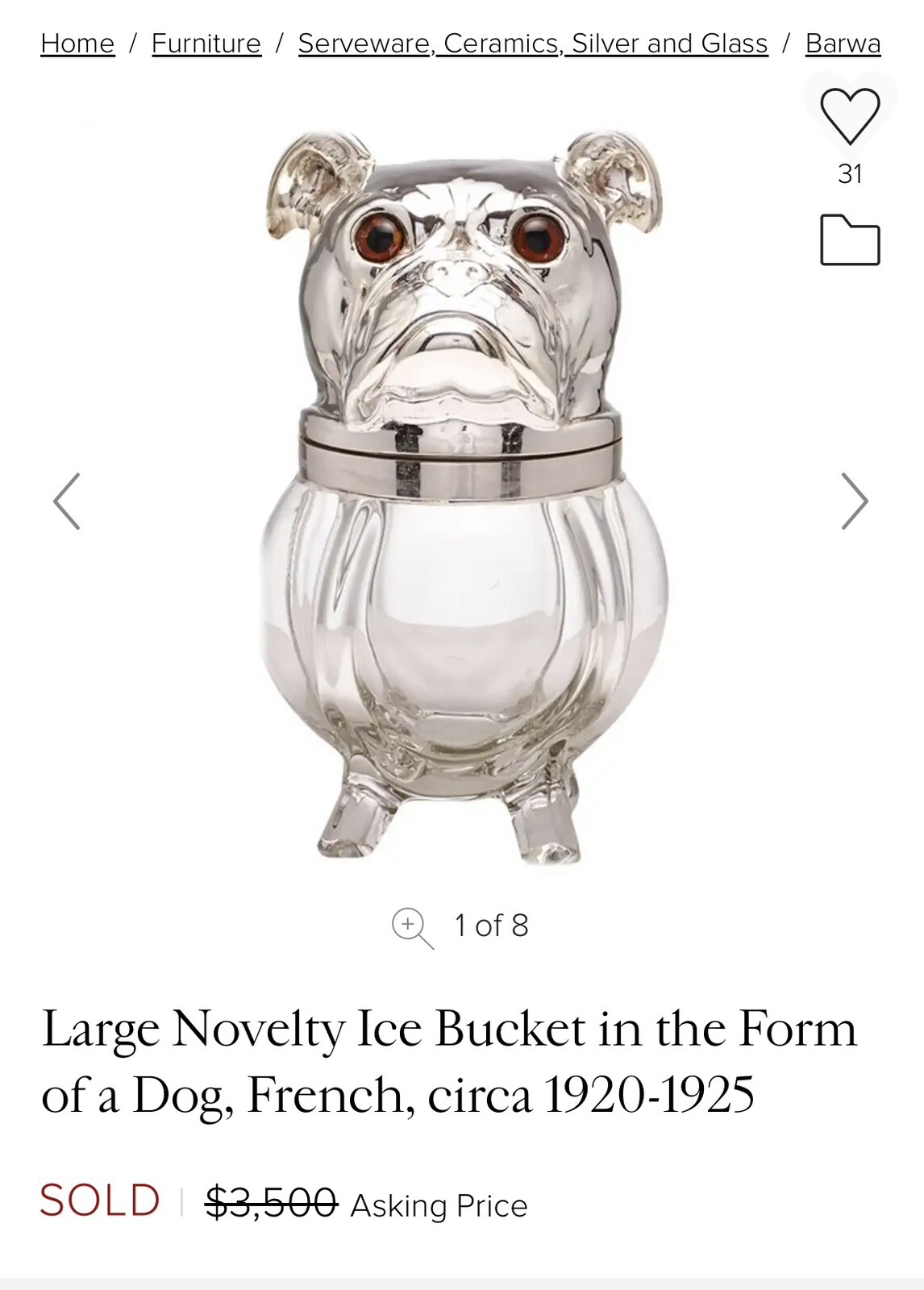Image resolution: width=924 pixels, height=1290 pixels.
Task: Open the Furniture breadcrumb link
Action: pos(206,44)
